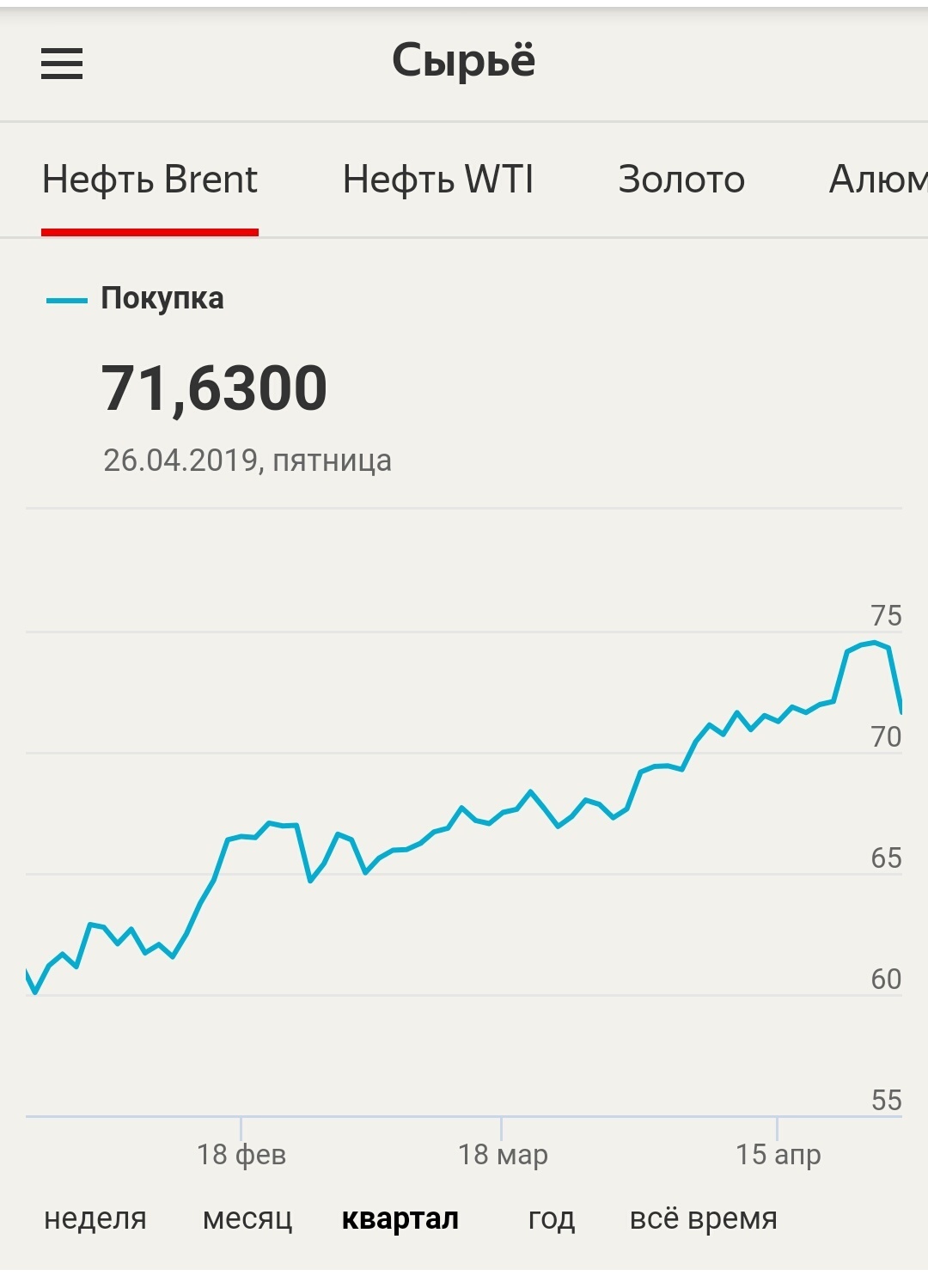Switch to the Золото tab

(x=681, y=180)
